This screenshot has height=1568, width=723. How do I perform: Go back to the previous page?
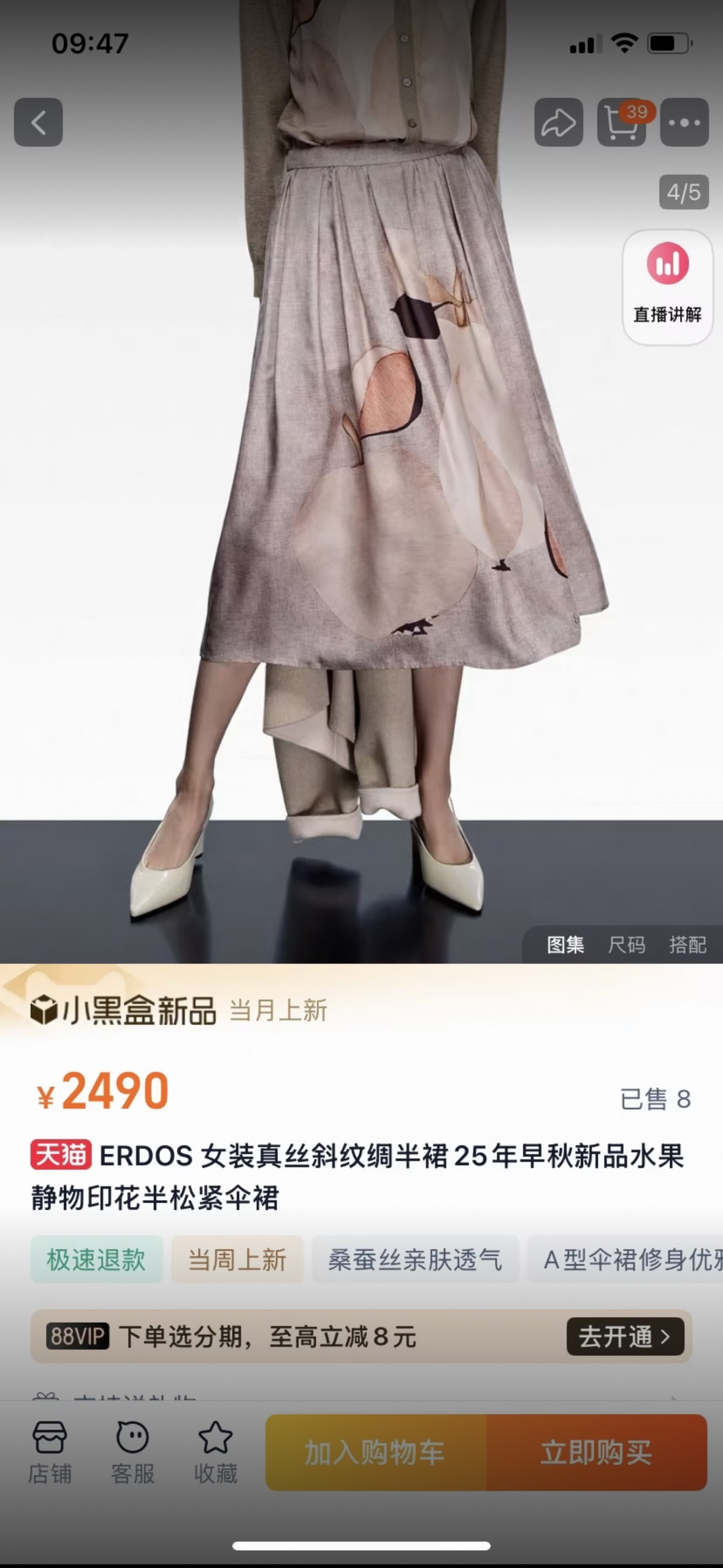coord(38,122)
